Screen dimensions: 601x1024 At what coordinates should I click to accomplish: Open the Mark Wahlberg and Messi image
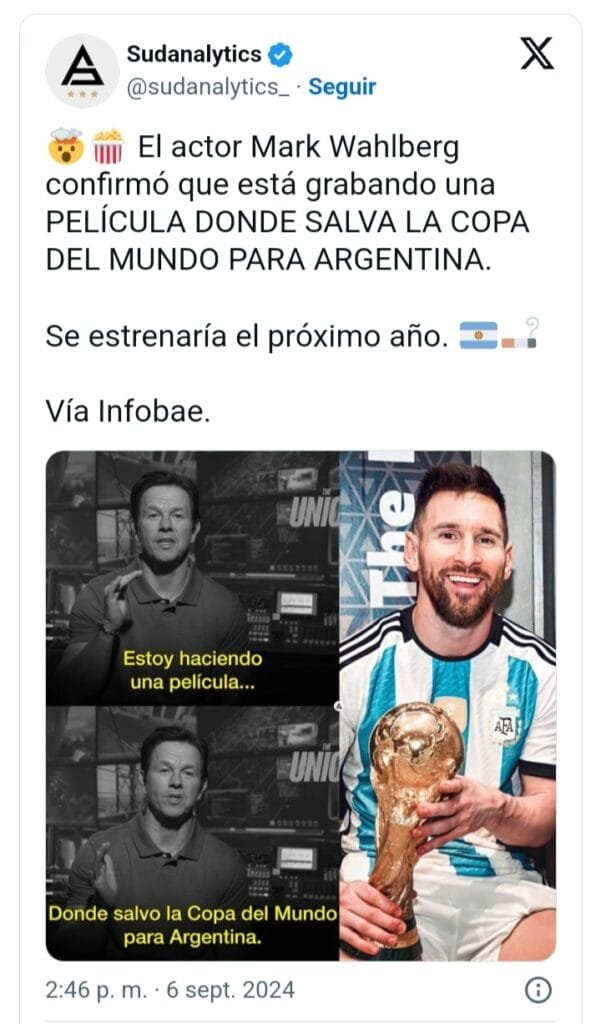click(x=300, y=705)
